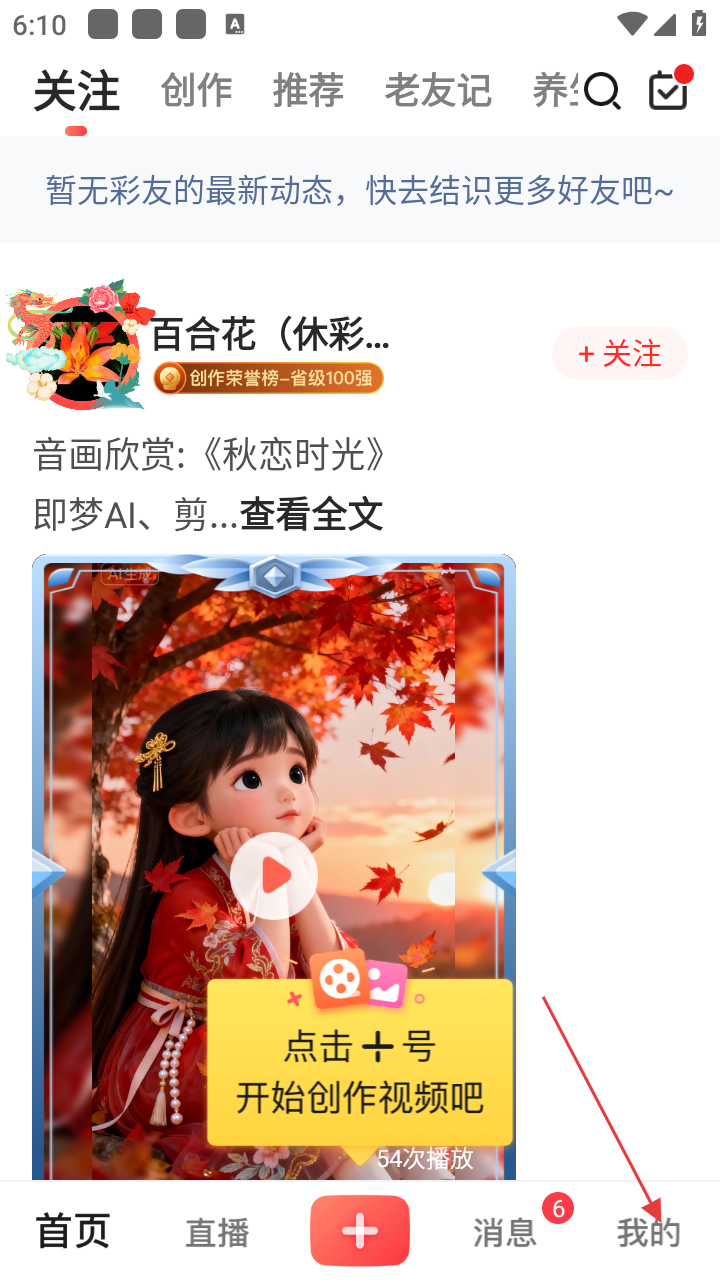Screen dimensions: 720x1280
Task: Open the check-in calendar icon
Action: 668,90
